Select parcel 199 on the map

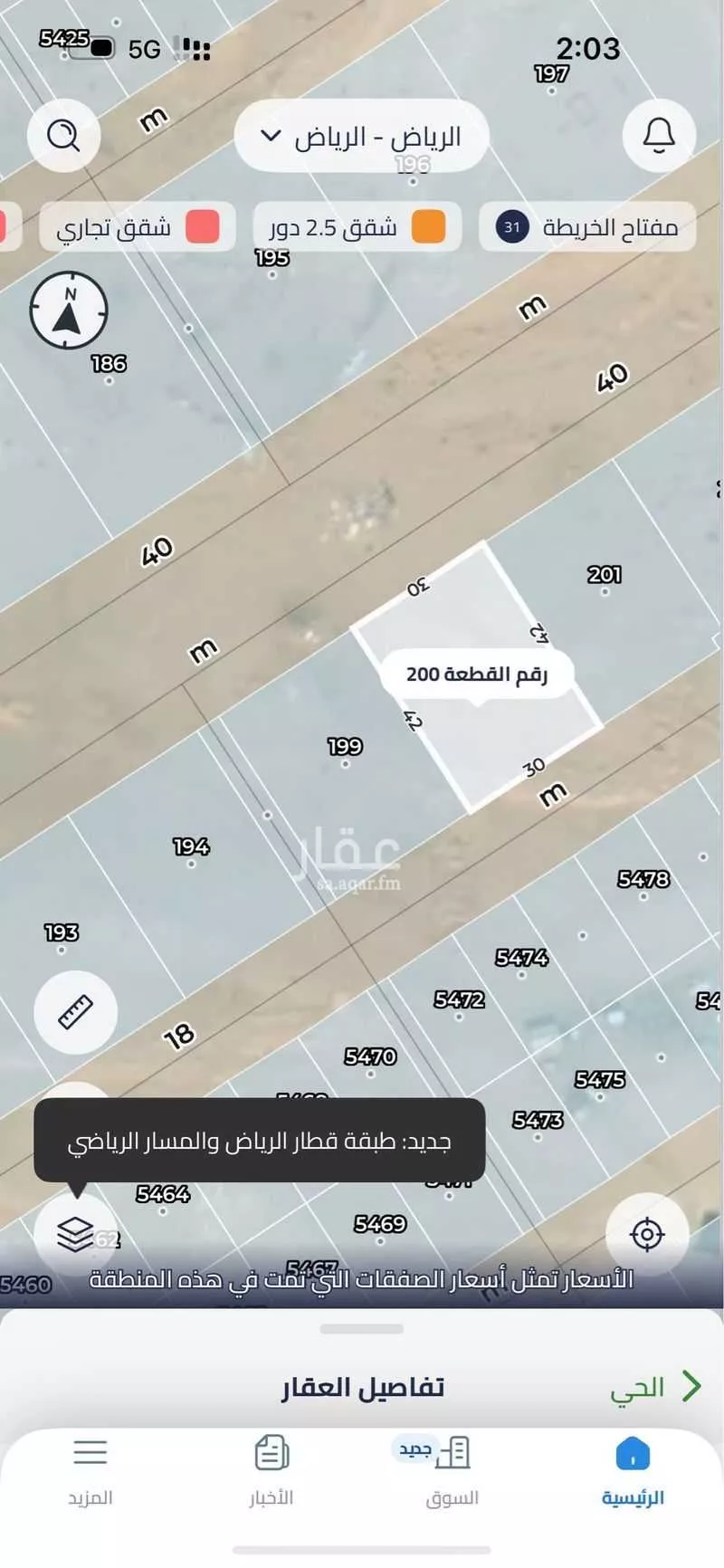[x=344, y=747]
